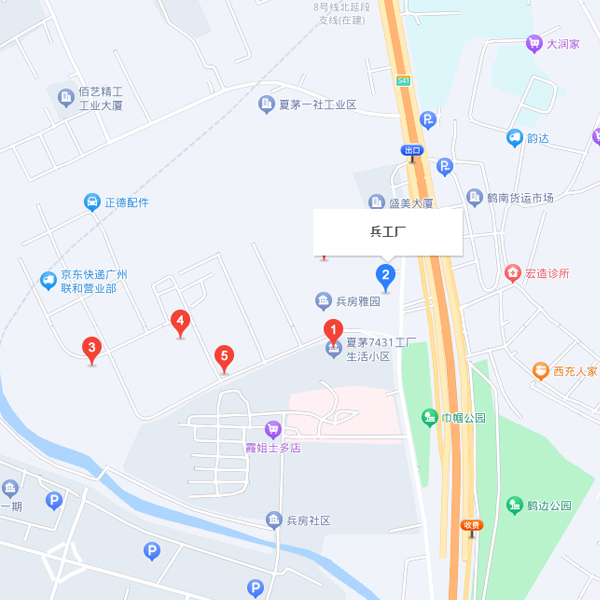The height and width of the screenshot is (600, 600).
Task: Tap red map marker number 3
Action: click(x=92, y=349)
